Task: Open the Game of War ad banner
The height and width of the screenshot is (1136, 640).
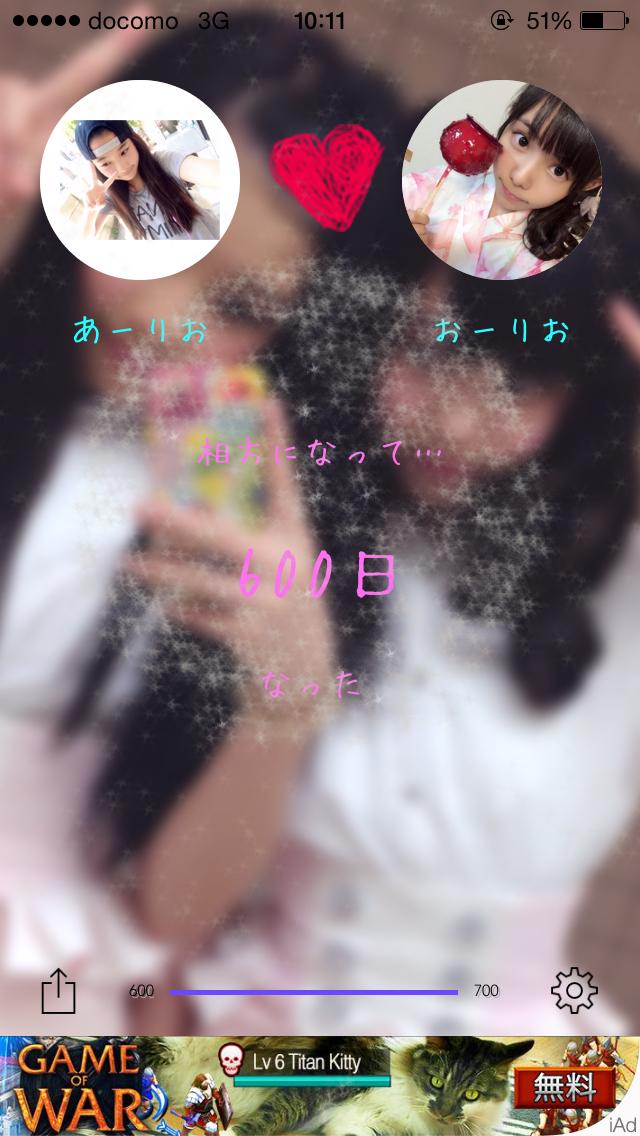Action: 320,1086
